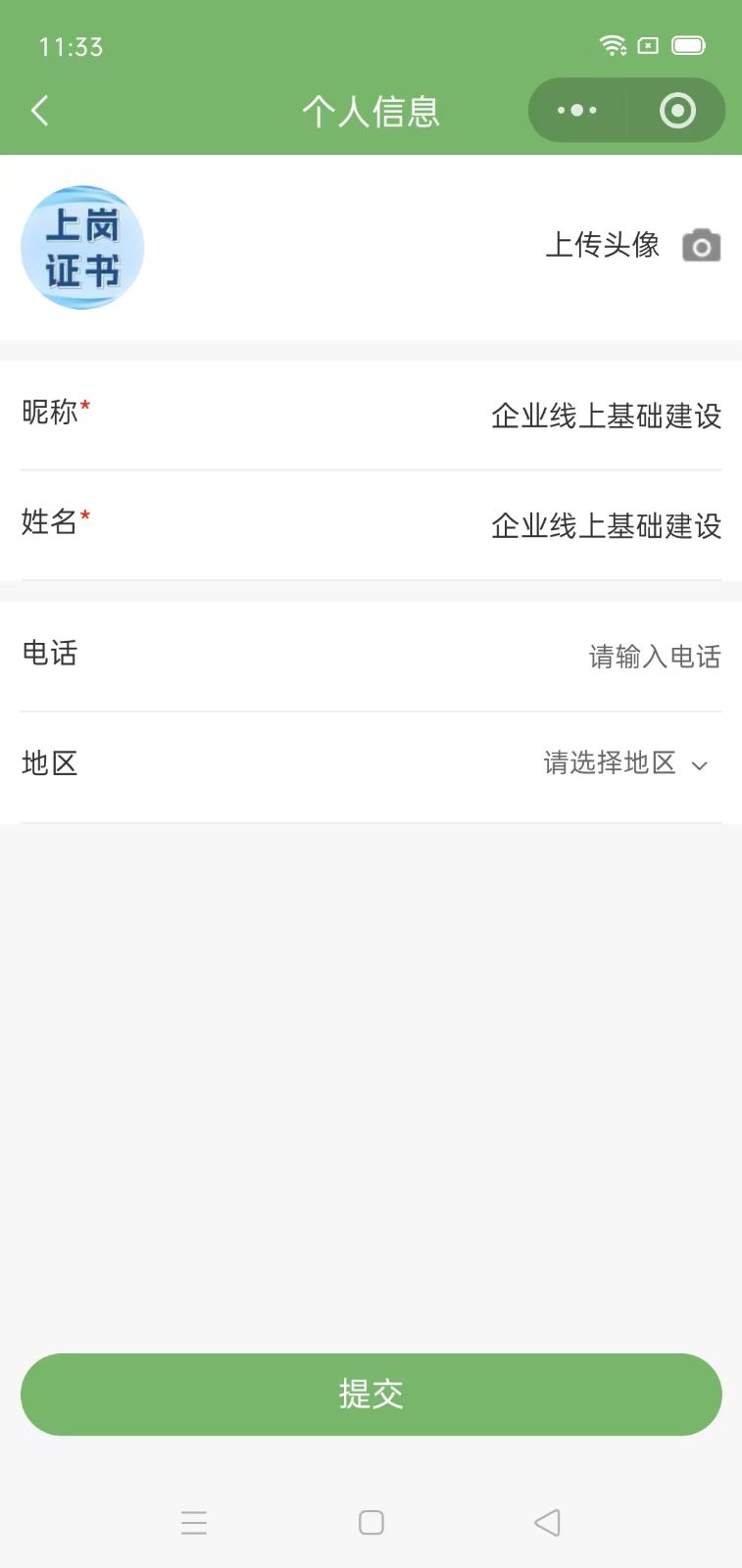
Task: Close the mini program via circle icon
Action: 677,111
